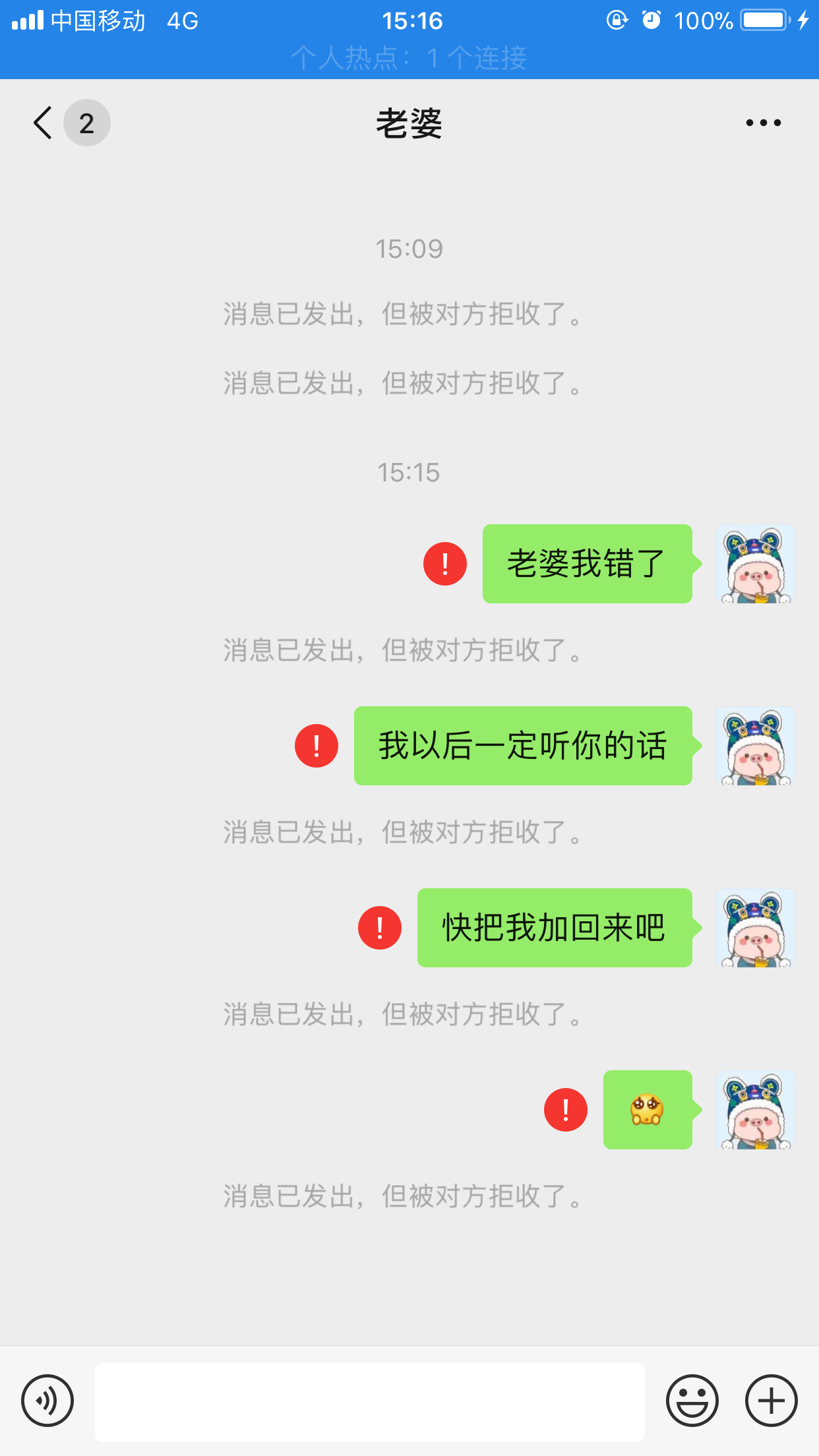
Task: Open the plus attachment menu
Action: (x=770, y=1401)
